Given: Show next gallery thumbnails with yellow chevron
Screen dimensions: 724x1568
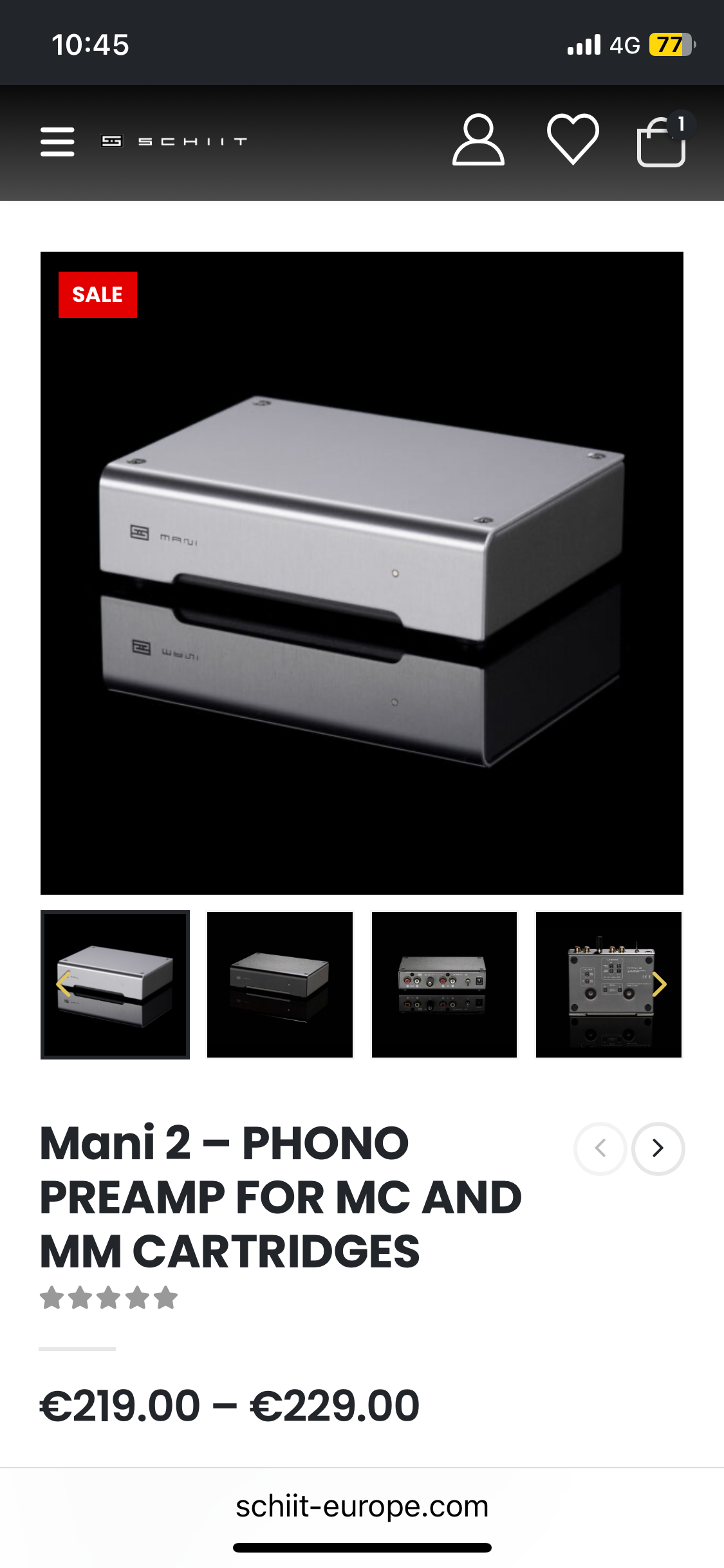Looking at the screenshot, I should coord(660,984).
